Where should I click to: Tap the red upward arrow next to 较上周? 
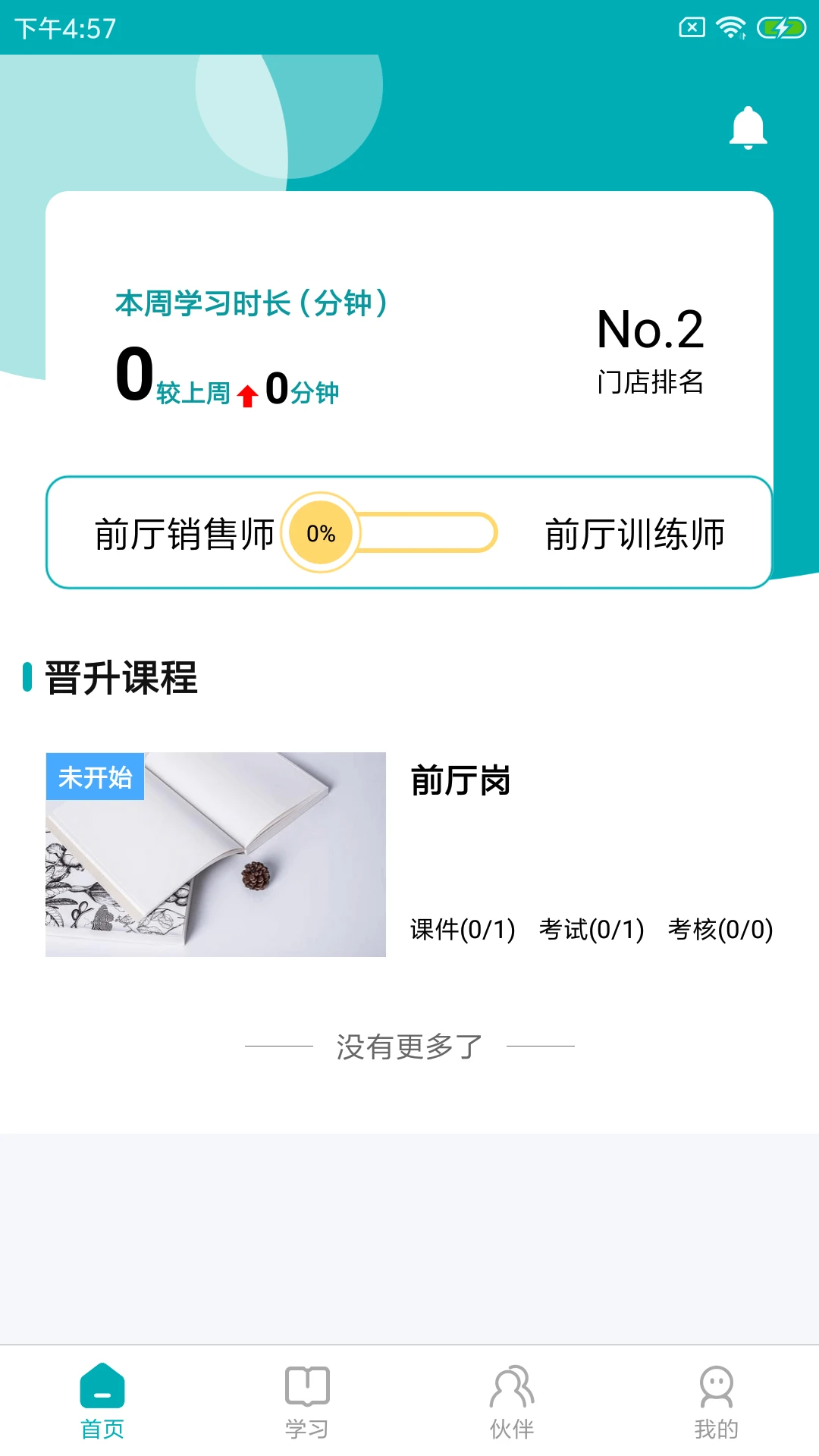(x=246, y=393)
